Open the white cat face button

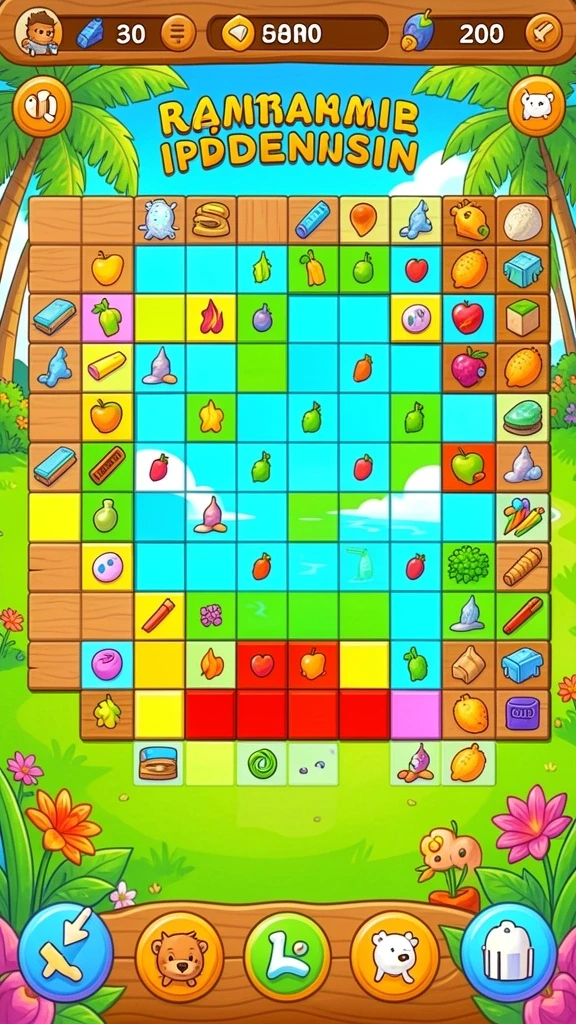coord(536,106)
